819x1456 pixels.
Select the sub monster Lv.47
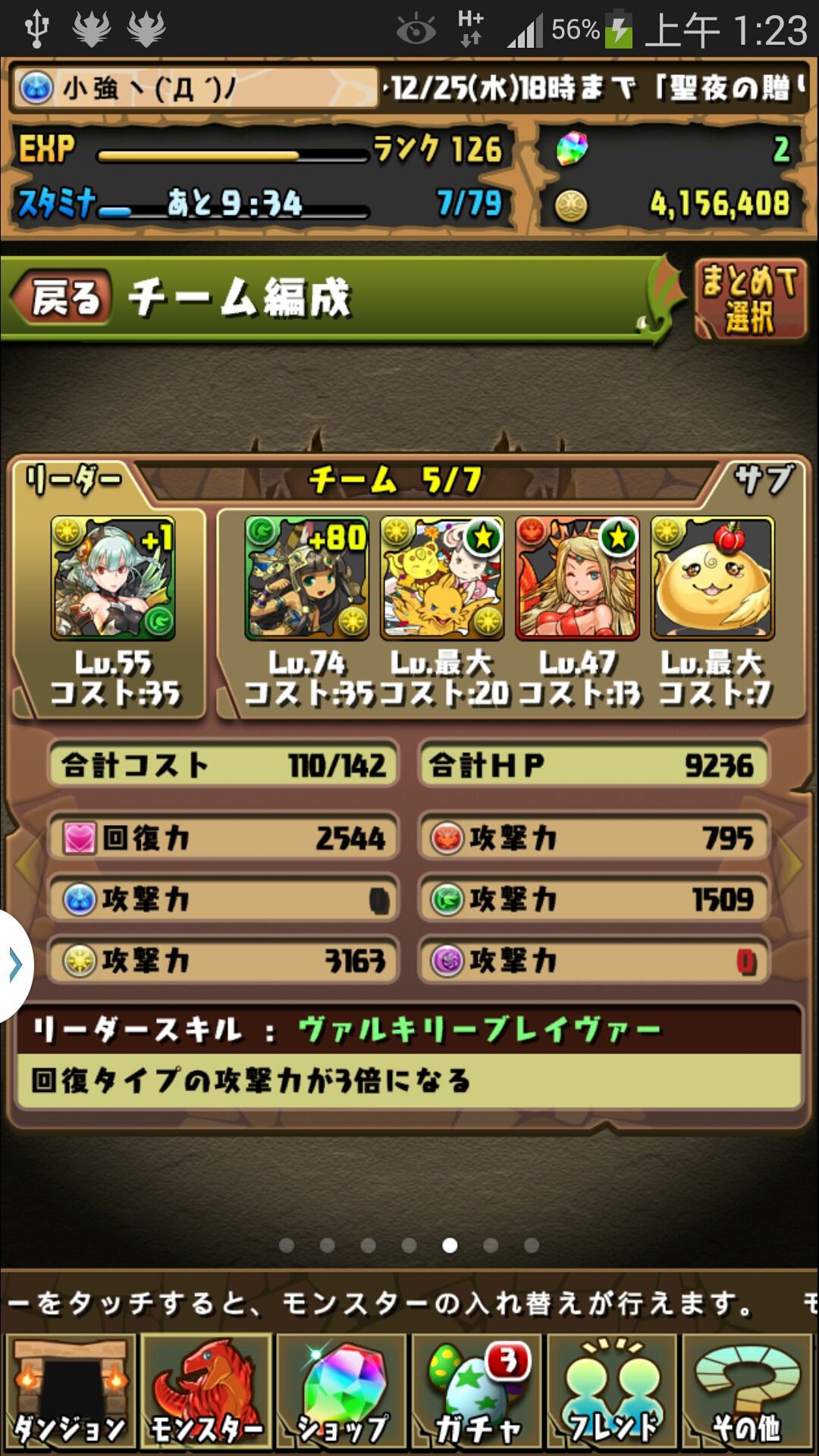577,578
